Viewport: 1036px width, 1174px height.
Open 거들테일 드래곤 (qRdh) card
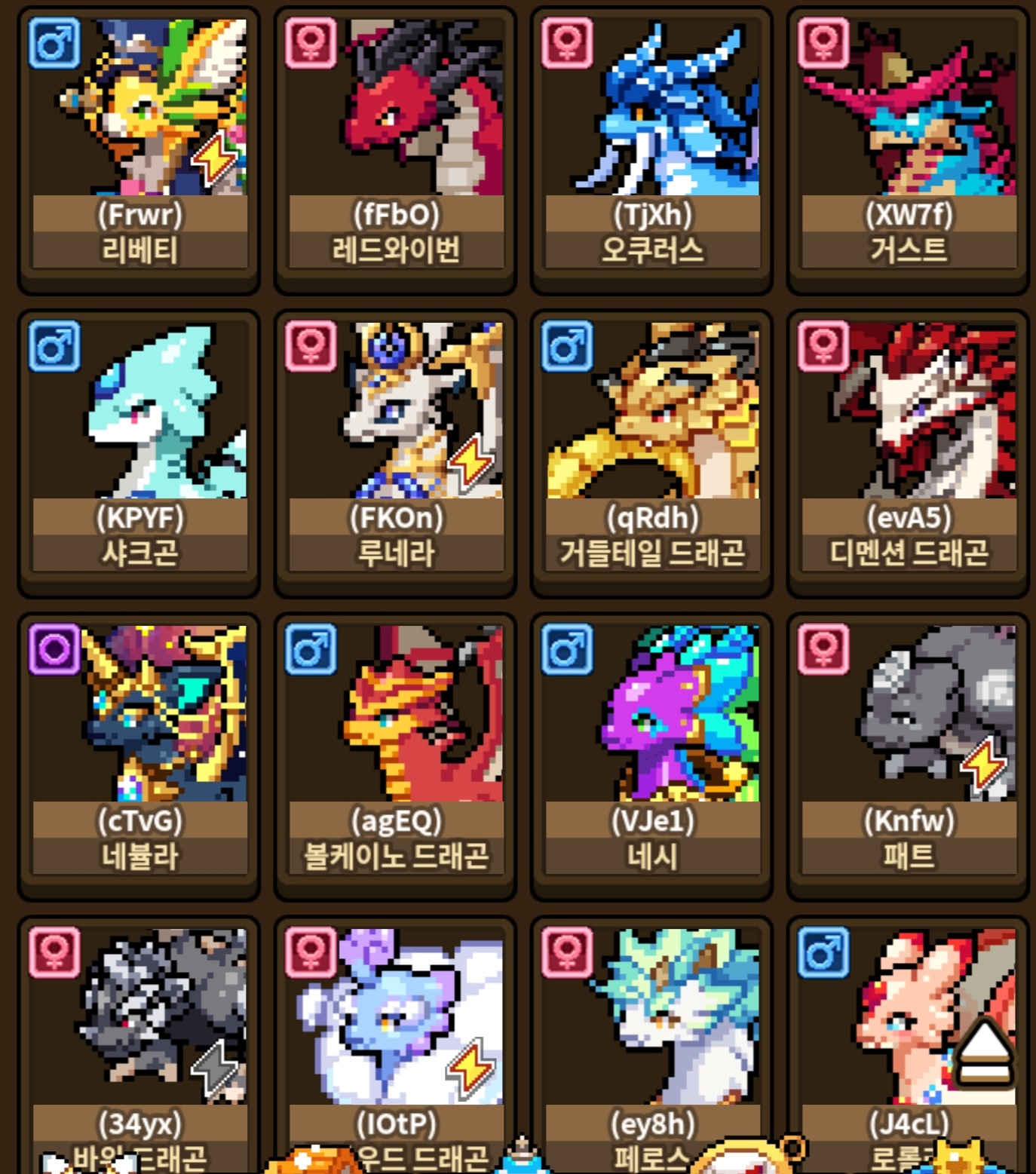[652, 447]
